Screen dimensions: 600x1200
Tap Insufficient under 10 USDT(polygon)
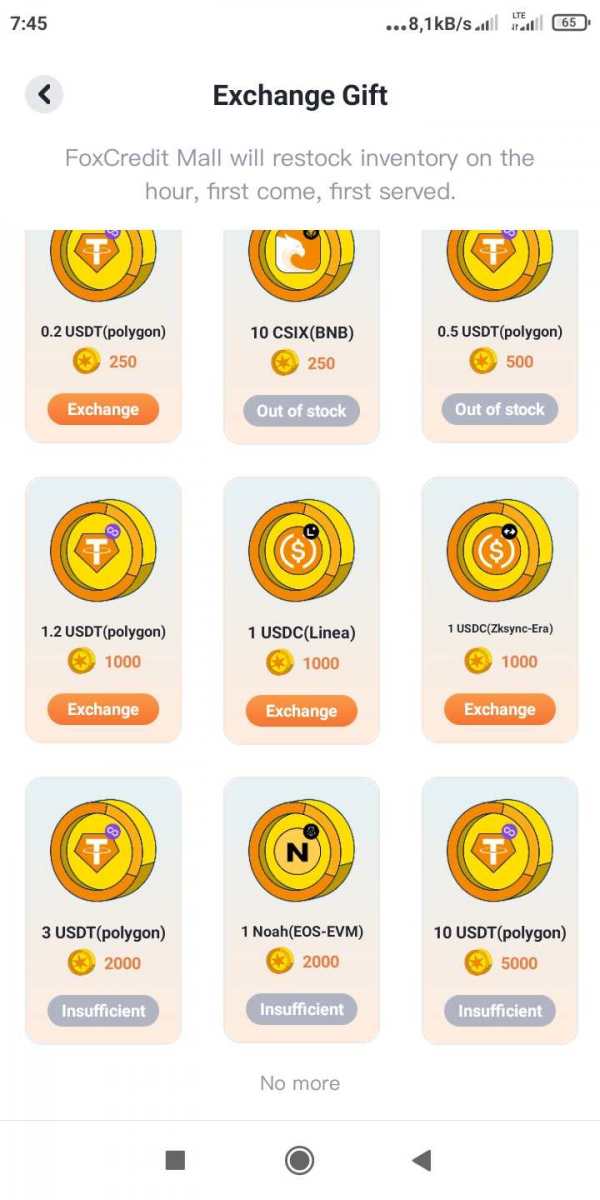pyautogui.click(x=499, y=1011)
